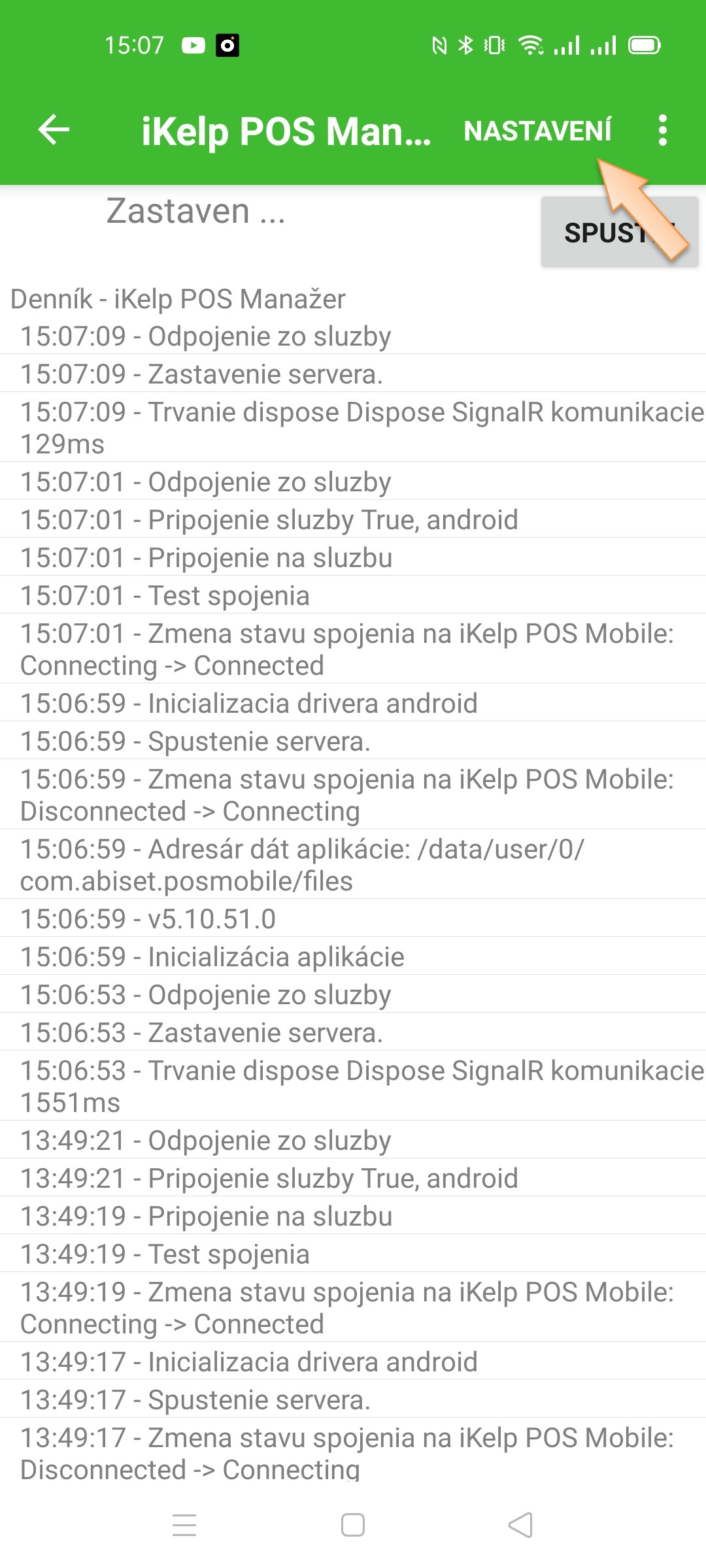Open the three-dot overflow menu
The width and height of the screenshot is (706, 1568).
(x=663, y=131)
